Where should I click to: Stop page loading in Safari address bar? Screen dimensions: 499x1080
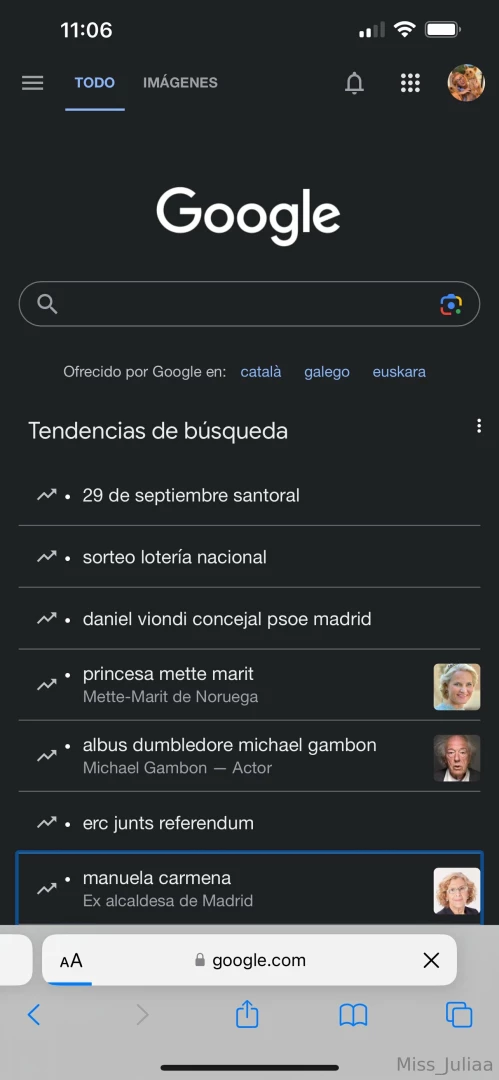[x=431, y=960]
